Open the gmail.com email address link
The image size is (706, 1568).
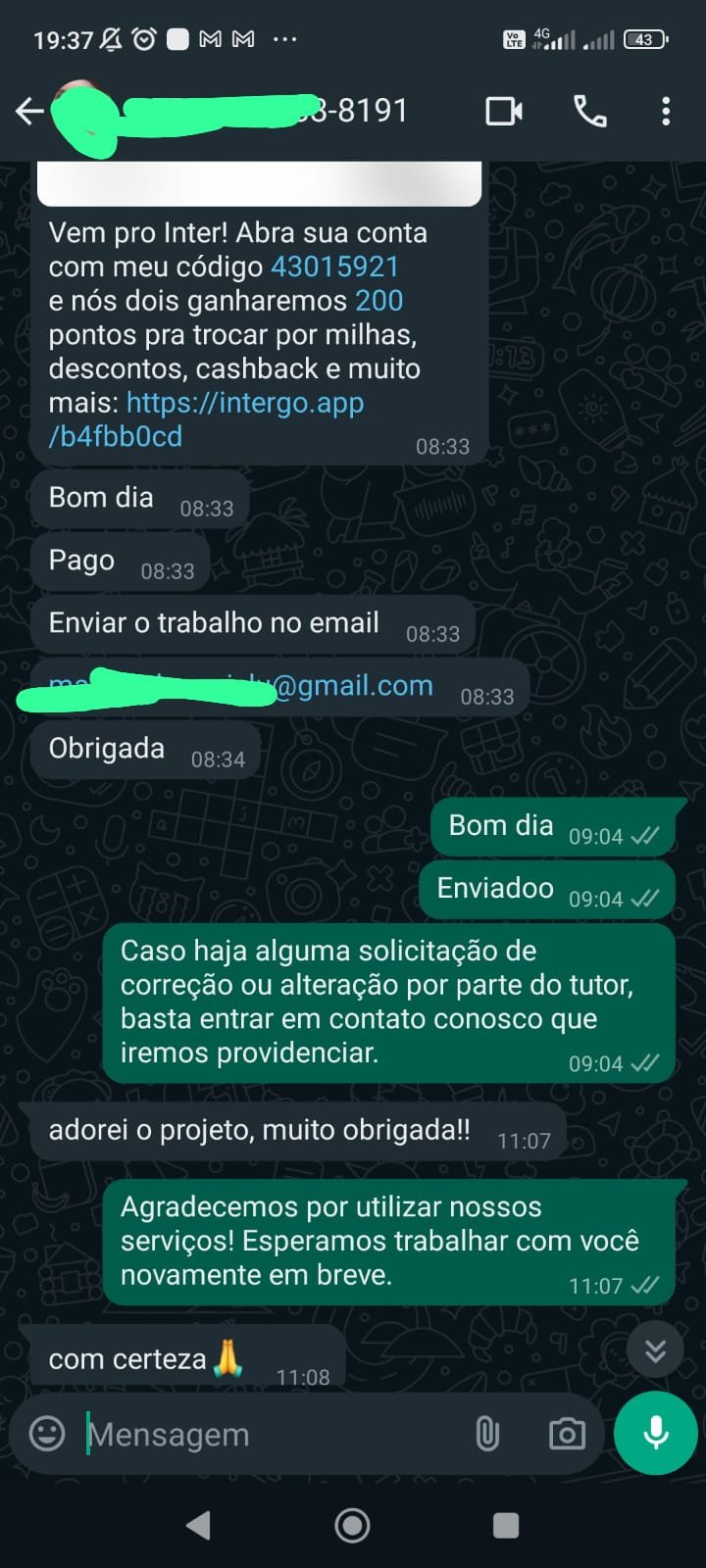[353, 686]
